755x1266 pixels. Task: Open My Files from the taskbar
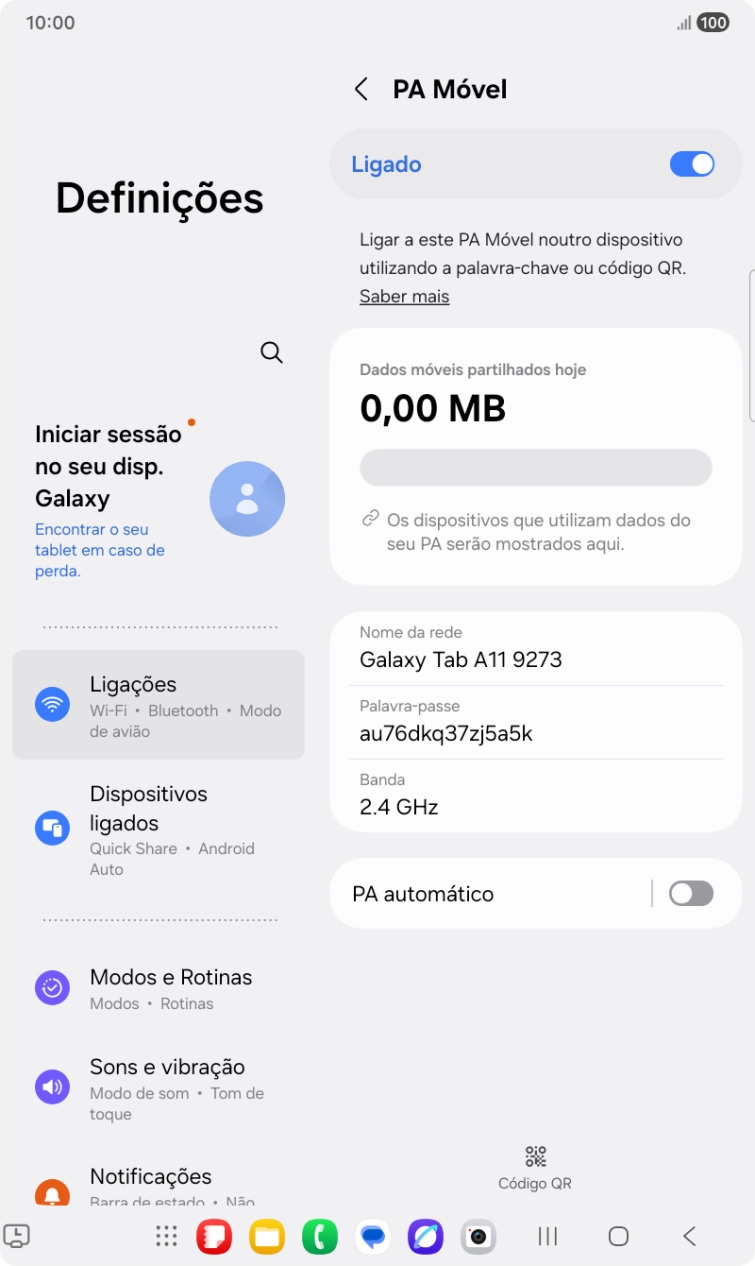(x=266, y=1237)
